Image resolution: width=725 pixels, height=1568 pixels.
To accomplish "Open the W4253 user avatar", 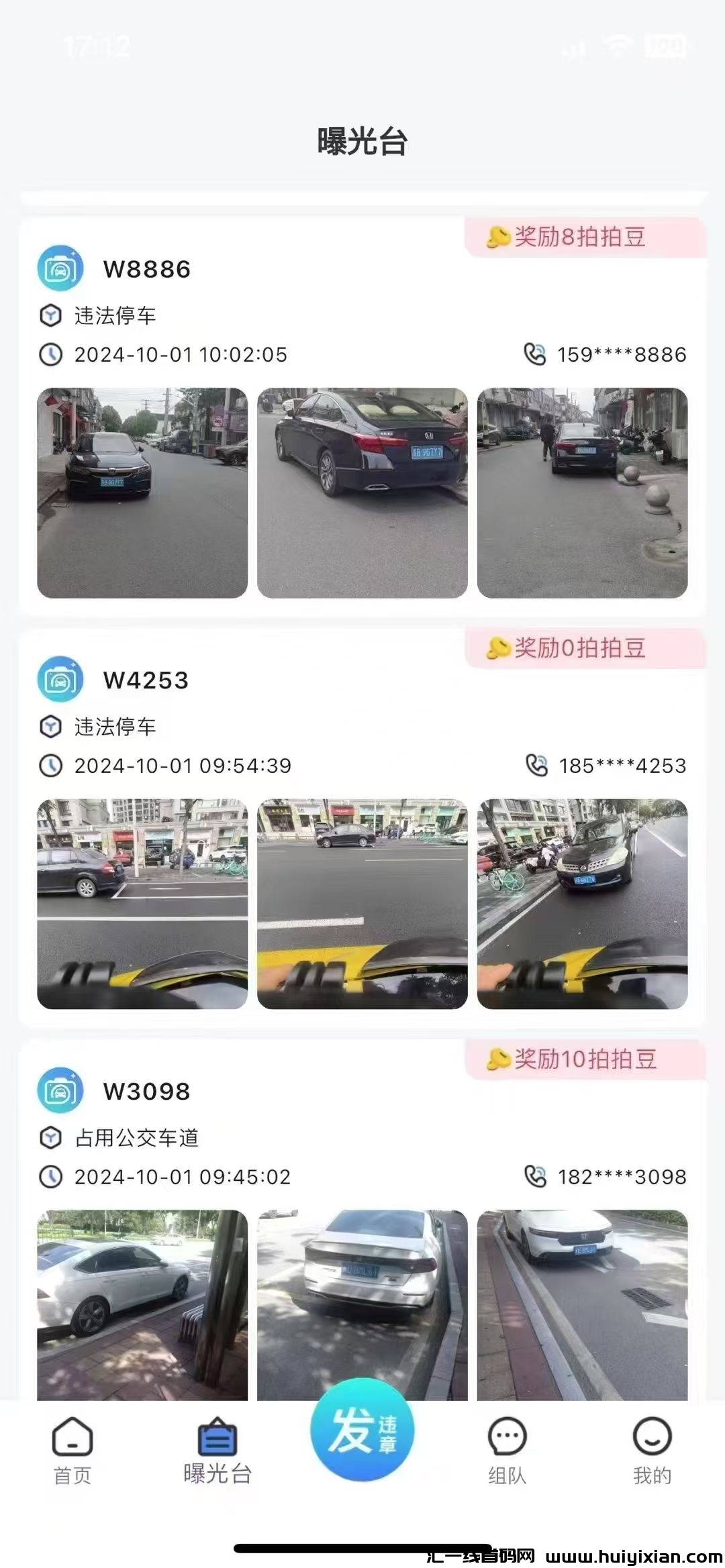I will coord(60,680).
